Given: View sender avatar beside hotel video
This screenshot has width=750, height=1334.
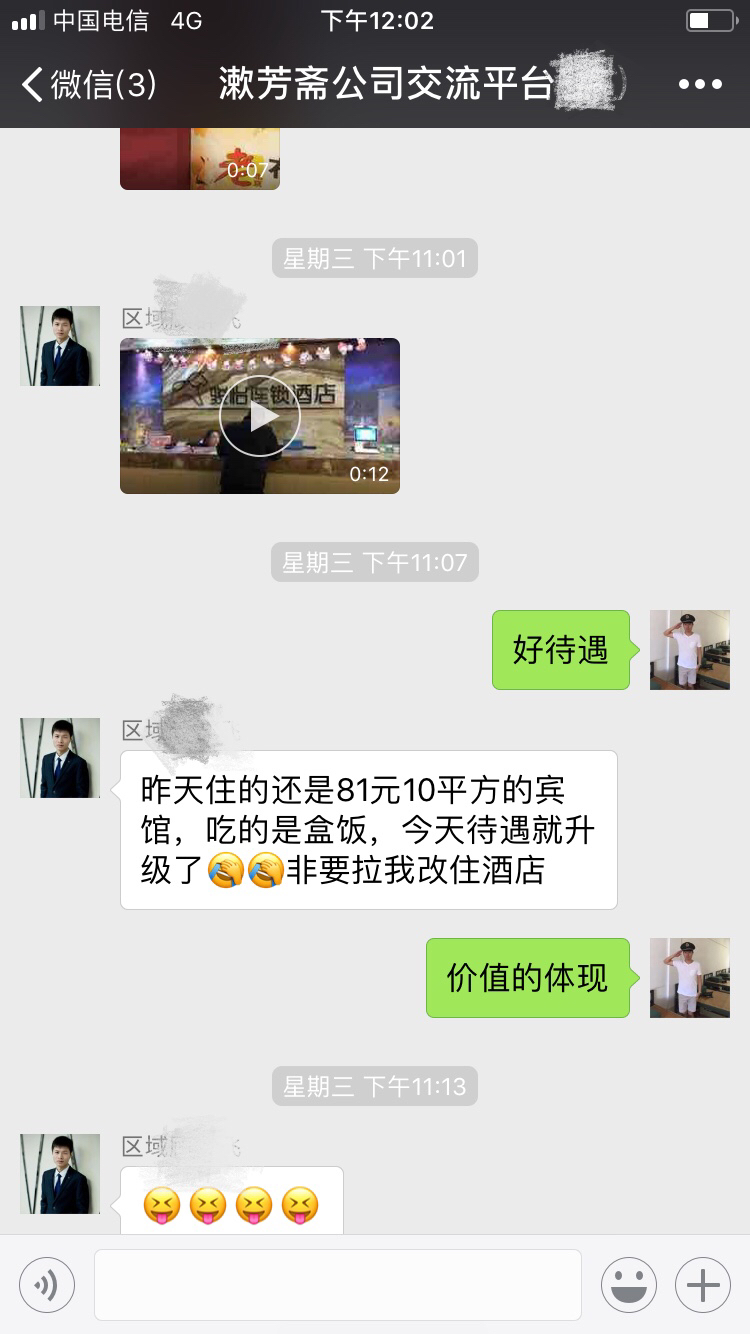Looking at the screenshot, I should click(60, 346).
